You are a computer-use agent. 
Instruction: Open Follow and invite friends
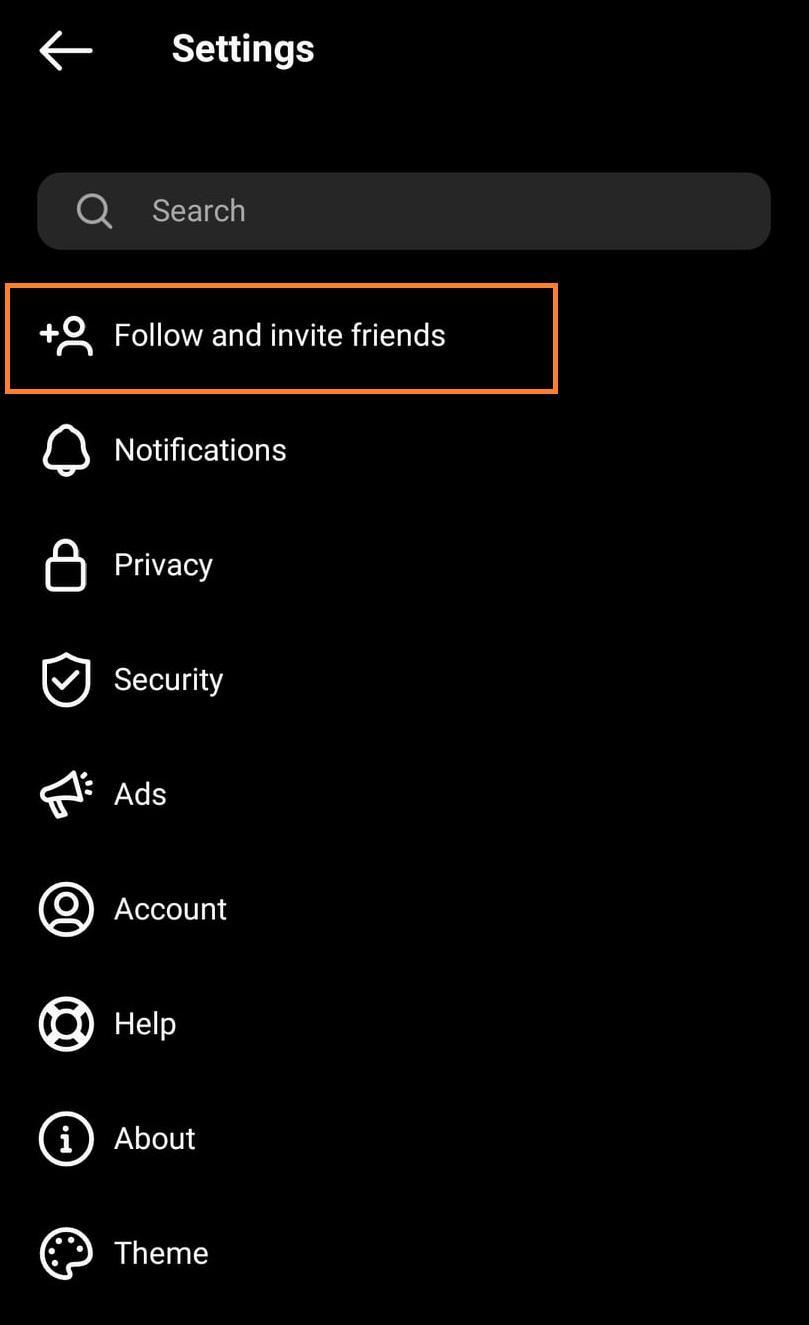point(279,336)
